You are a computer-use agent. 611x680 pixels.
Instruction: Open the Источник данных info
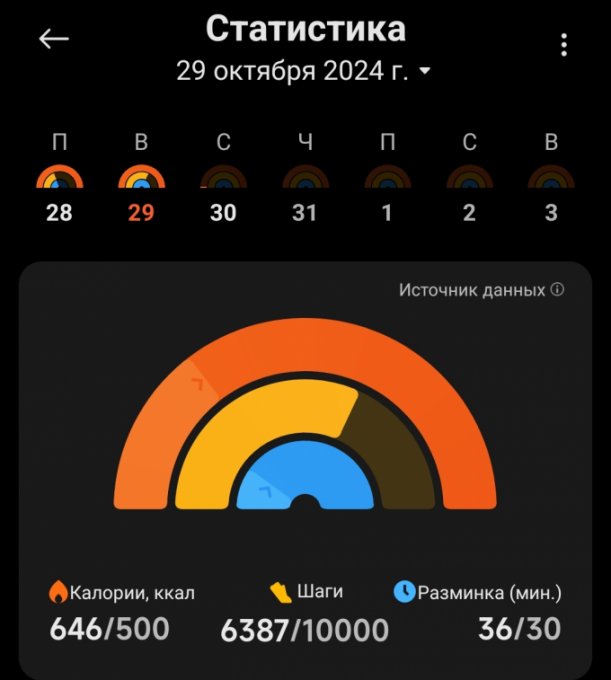tap(482, 290)
